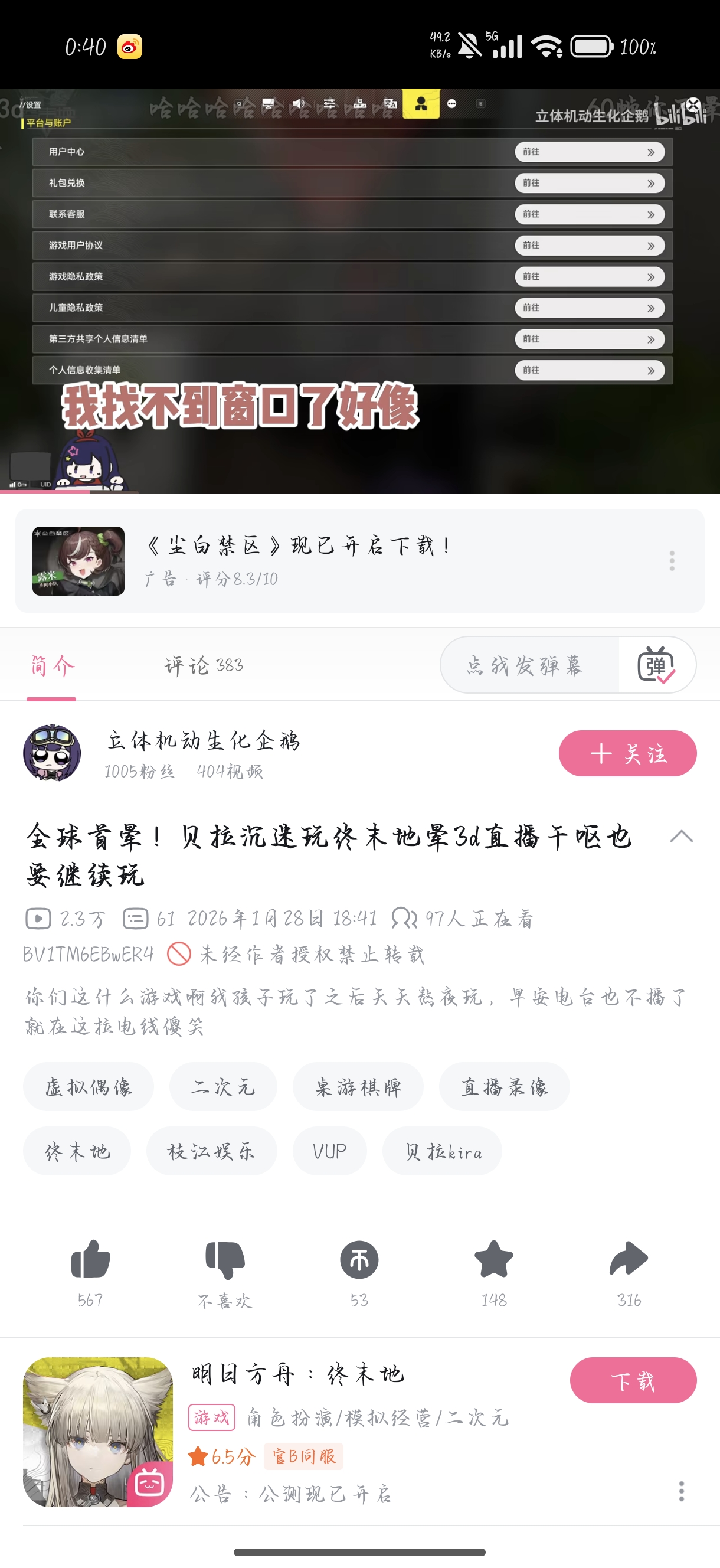Viewport: 720px width, 1568px height.
Task: Open the 终末地 tag chip
Action: (x=77, y=1151)
